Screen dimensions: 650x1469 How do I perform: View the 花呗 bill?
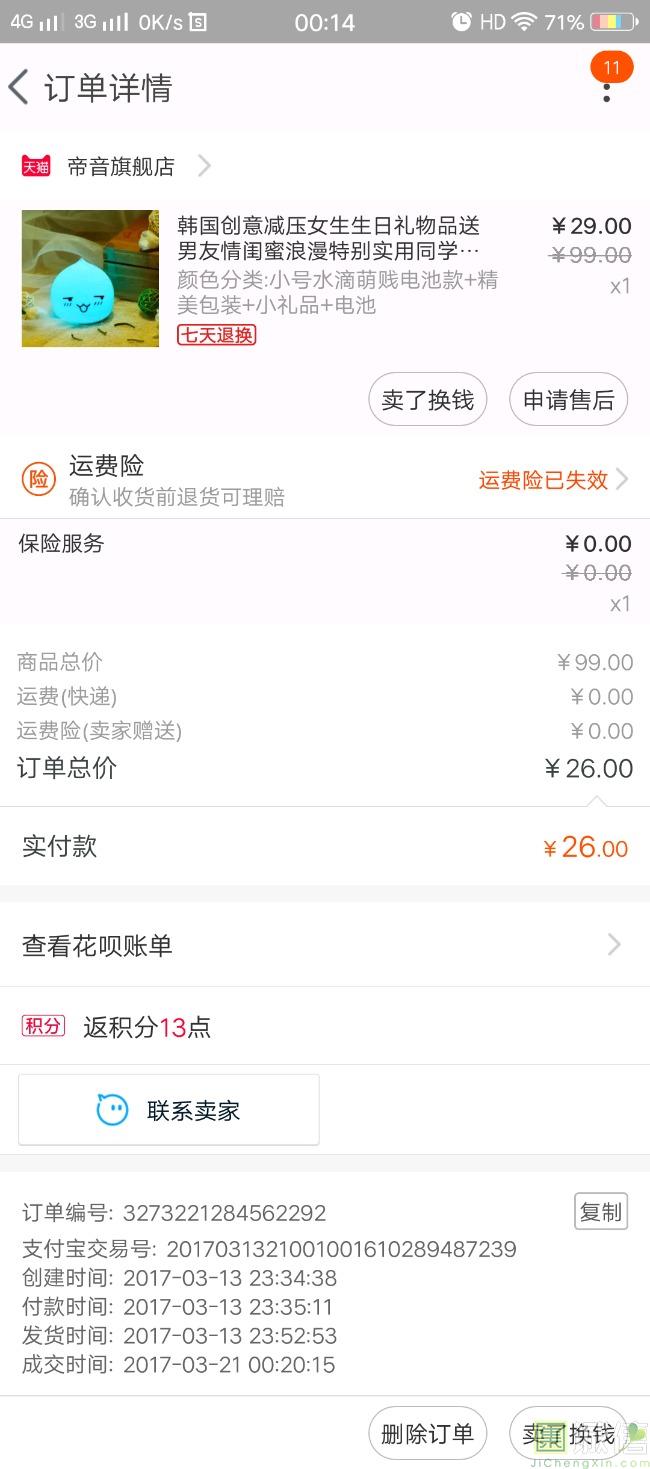tap(325, 945)
